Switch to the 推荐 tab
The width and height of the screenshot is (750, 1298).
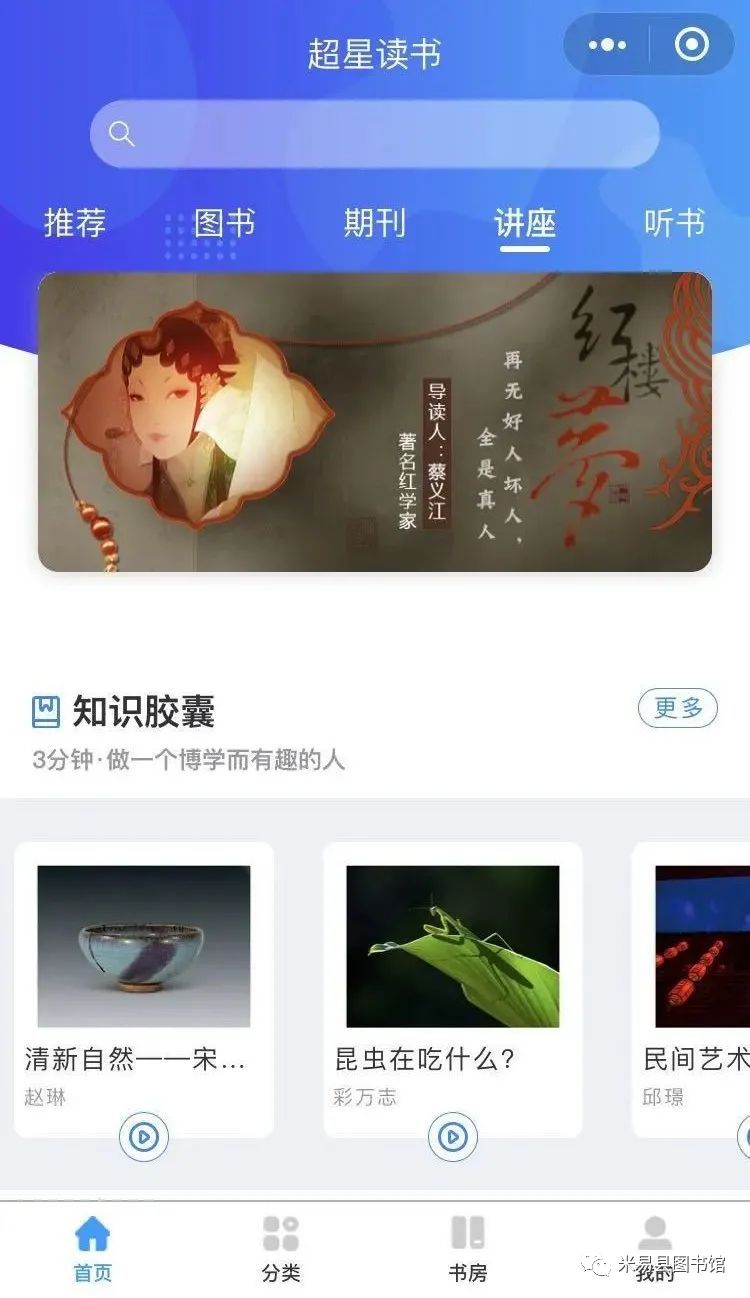pos(75,223)
